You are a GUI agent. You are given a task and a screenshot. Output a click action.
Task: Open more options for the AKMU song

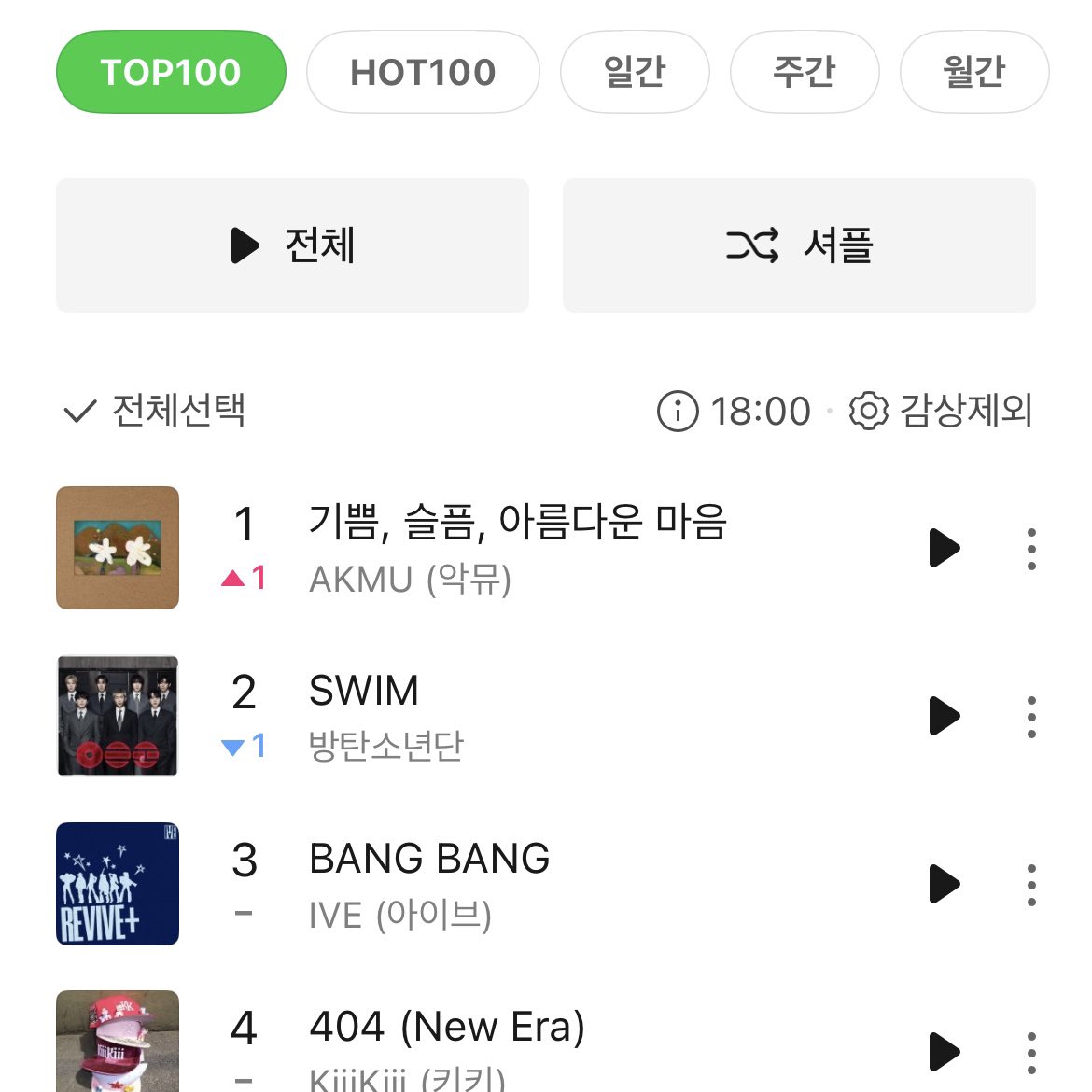click(x=1031, y=549)
